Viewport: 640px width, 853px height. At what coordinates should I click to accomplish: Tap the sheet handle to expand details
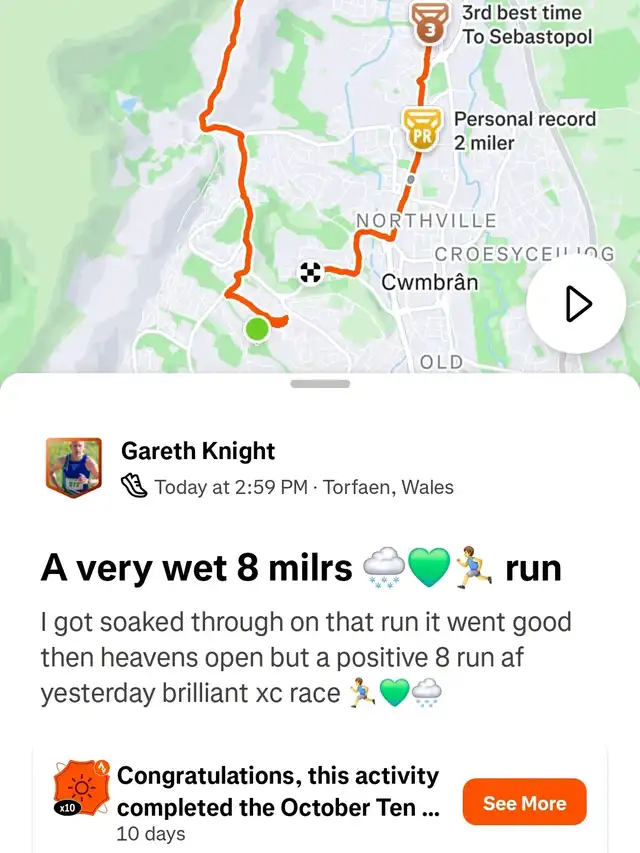tap(320, 384)
